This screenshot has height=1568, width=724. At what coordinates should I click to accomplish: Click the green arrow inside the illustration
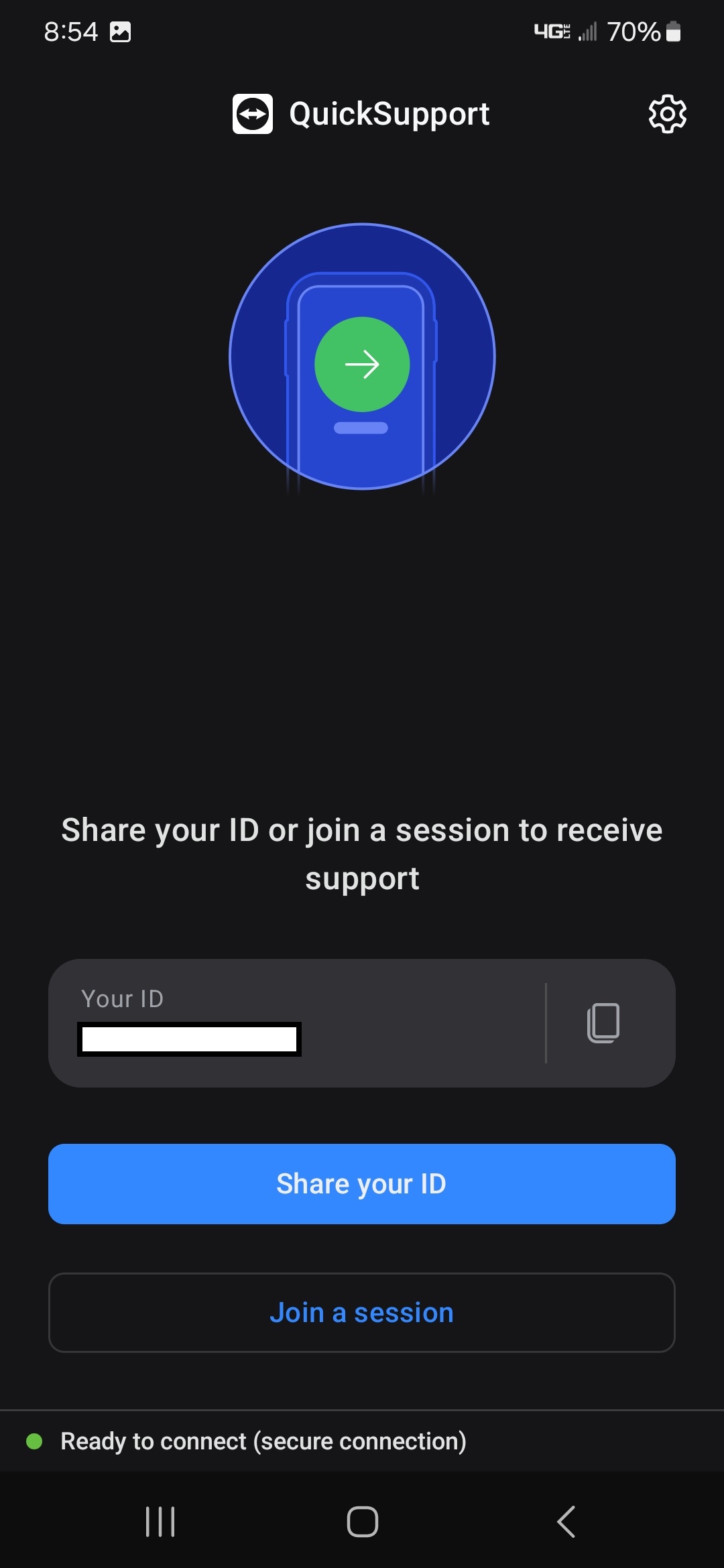(362, 364)
